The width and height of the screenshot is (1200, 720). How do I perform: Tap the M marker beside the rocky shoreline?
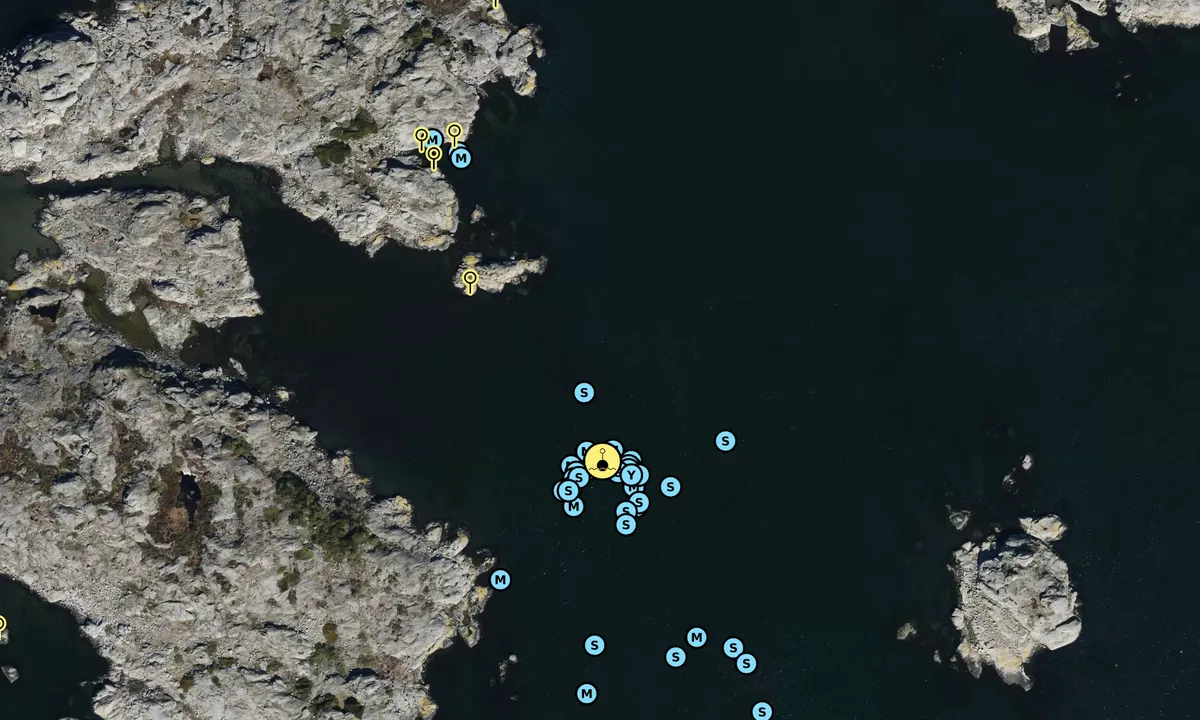coord(500,580)
